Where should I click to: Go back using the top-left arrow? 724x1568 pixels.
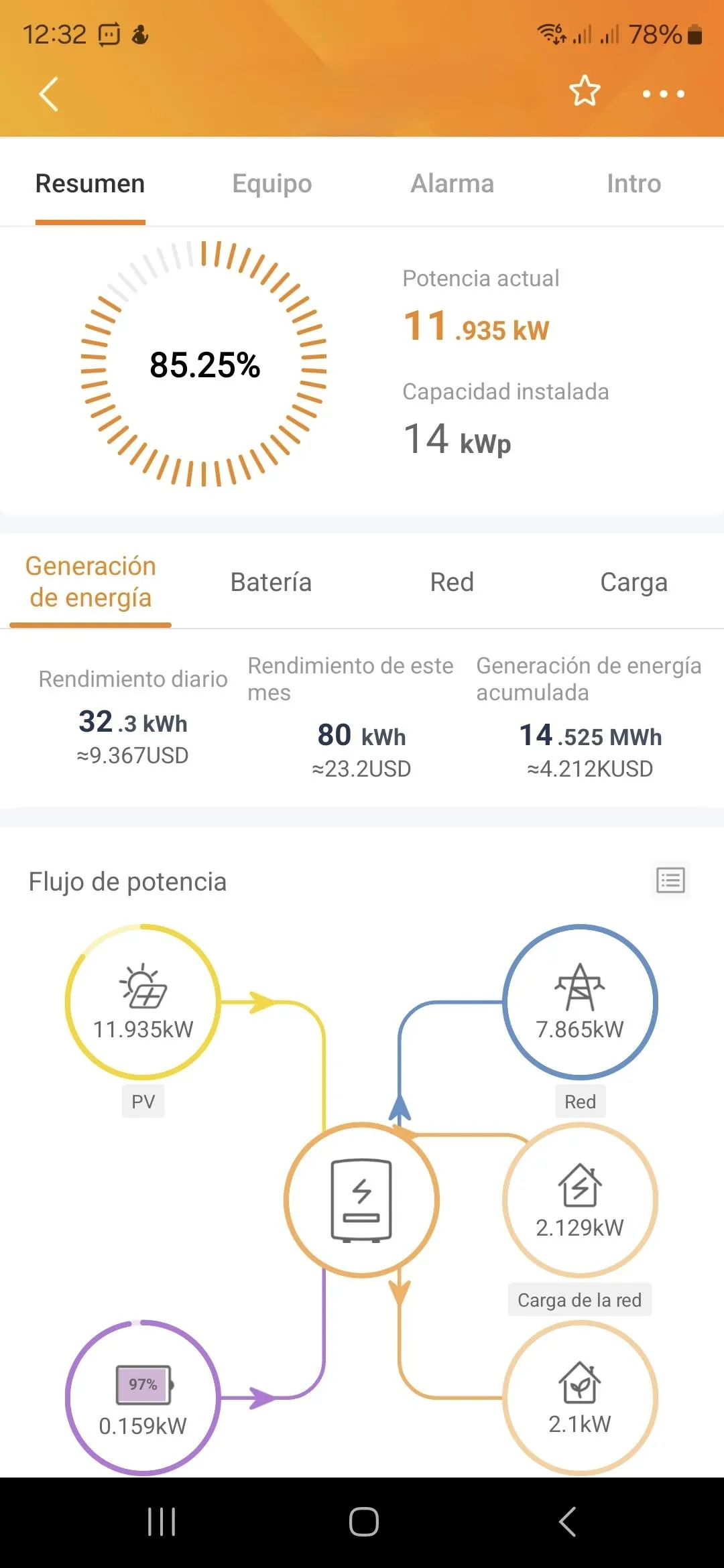(48, 94)
